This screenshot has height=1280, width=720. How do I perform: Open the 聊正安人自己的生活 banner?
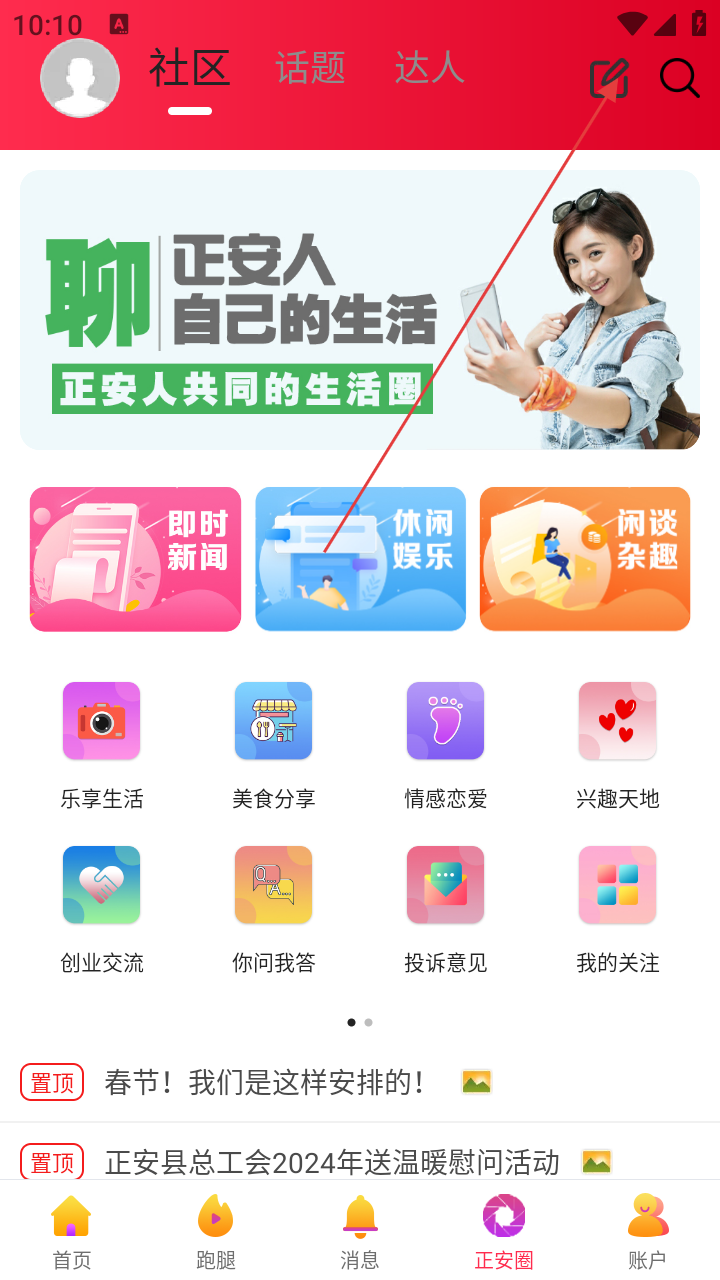coord(360,309)
